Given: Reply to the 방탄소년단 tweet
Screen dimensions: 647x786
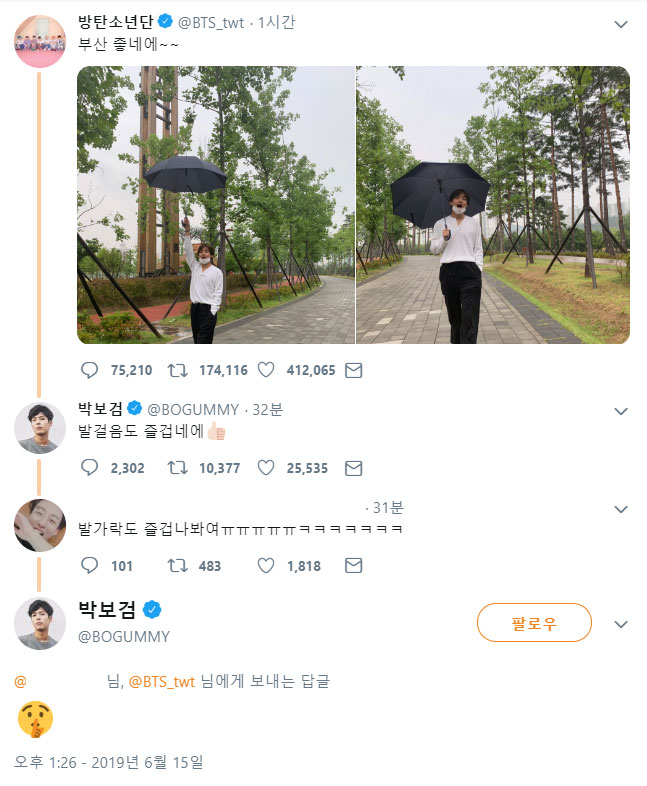Looking at the screenshot, I should tap(89, 370).
